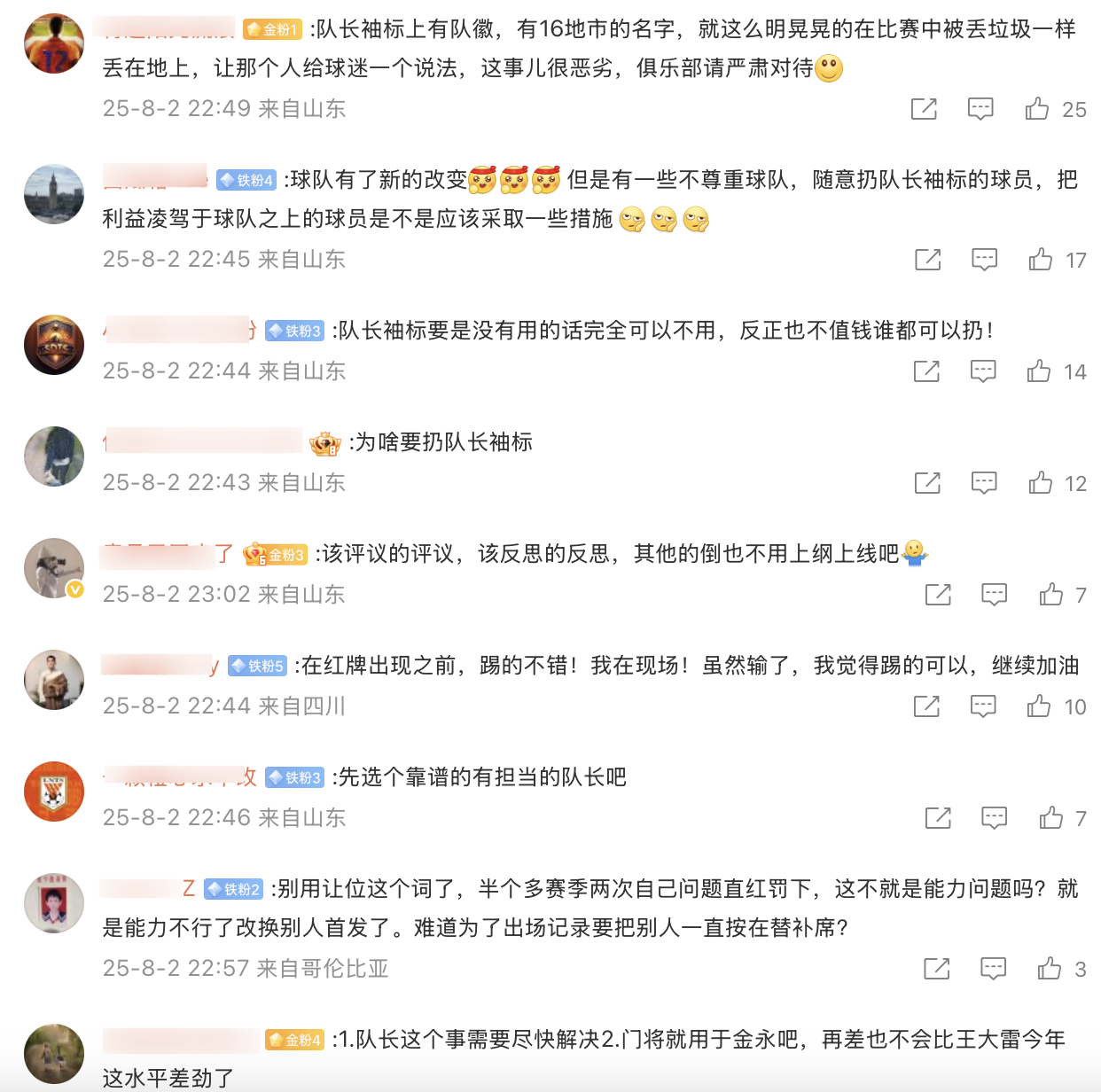The height and width of the screenshot is (1092, 1101).
Task: Open the avatar of the first commenter
Action: click(x=54, y=43)
